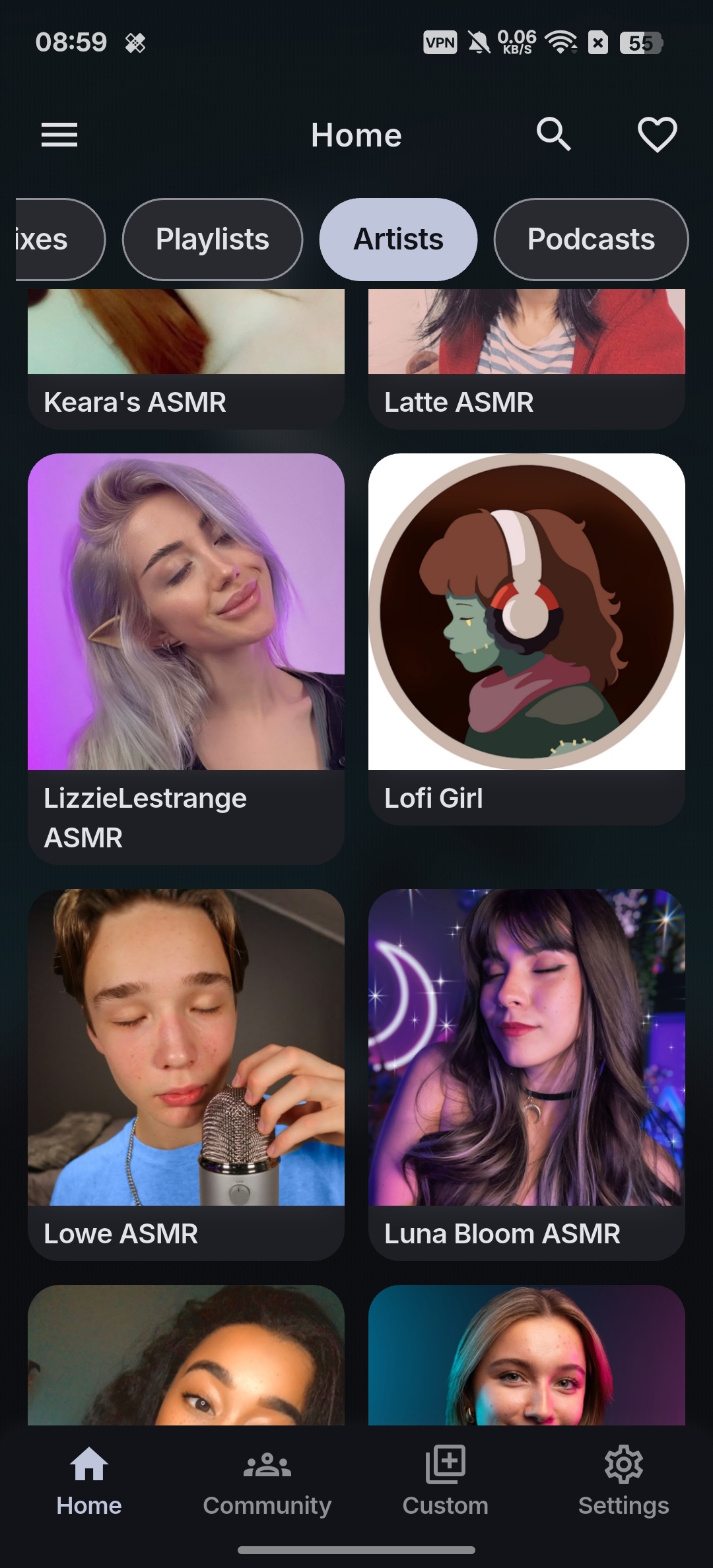This screenshot has width=713, height=1568.
Task: Open Luna Bloom ASMR artist card
Action: pos(527,1074)
